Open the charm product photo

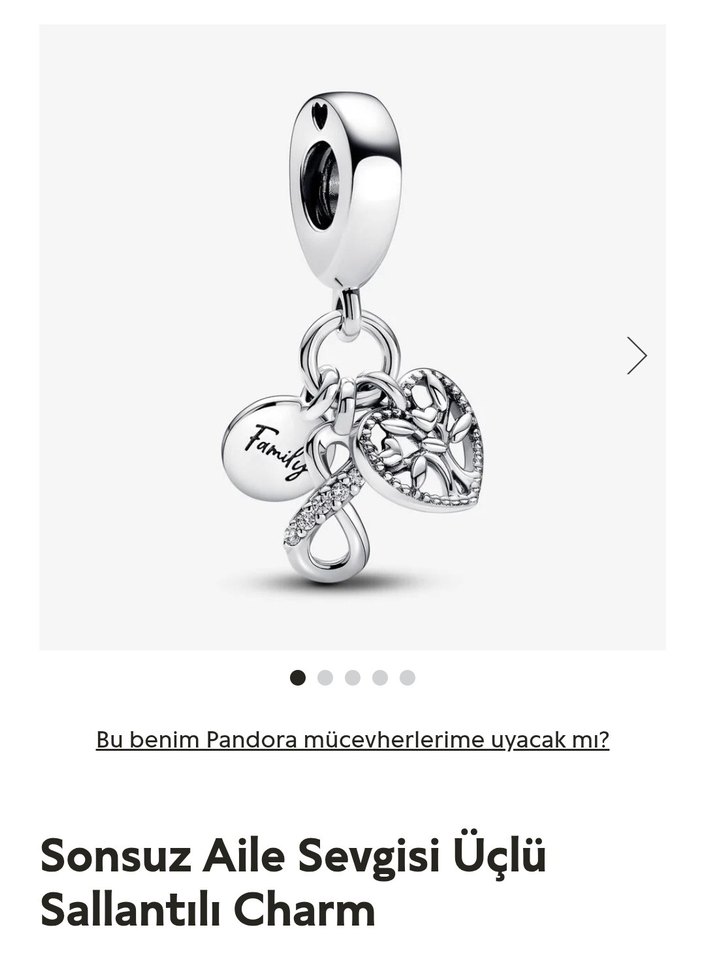tap(352, 338)
